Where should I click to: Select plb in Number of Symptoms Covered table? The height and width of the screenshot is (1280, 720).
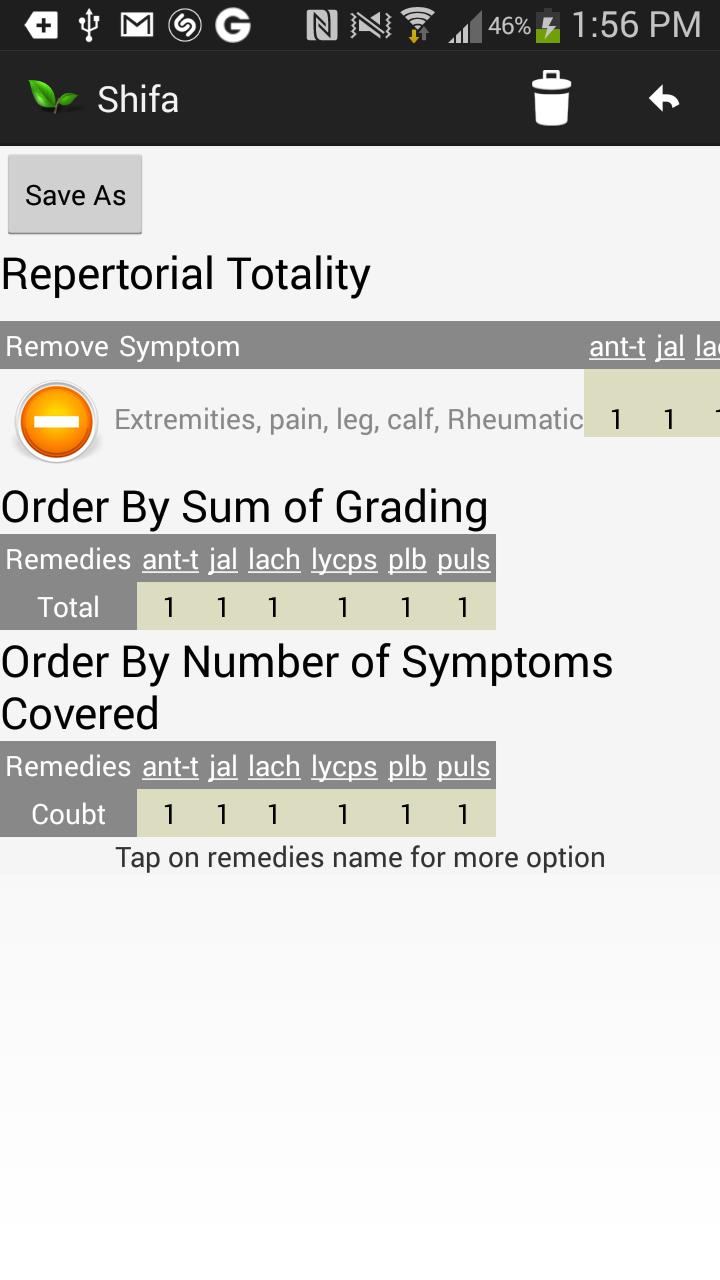pos(407,767)
